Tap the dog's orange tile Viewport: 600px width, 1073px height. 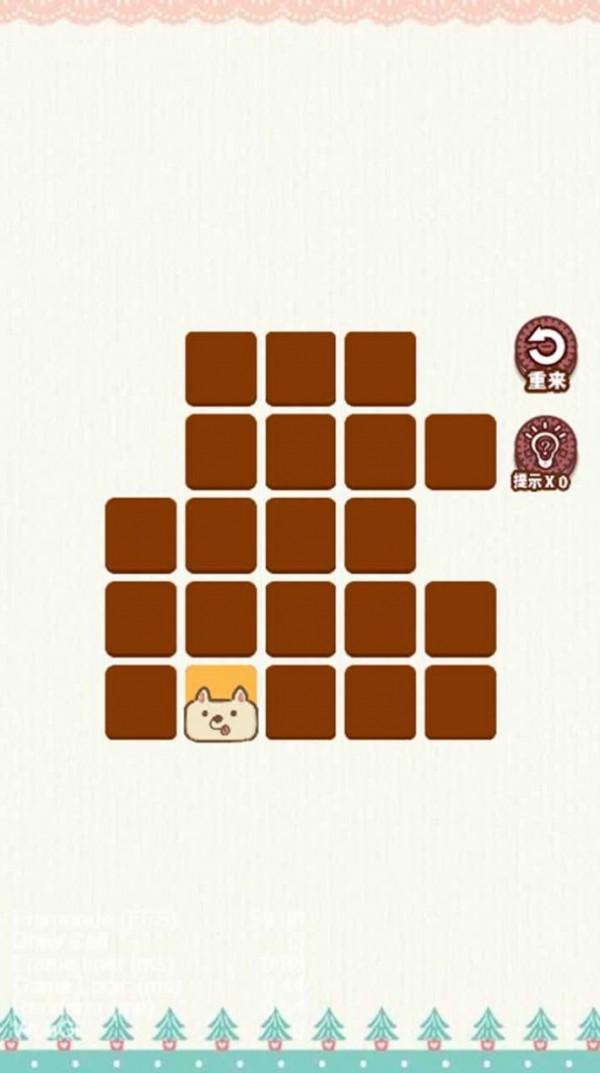pyautogui.click(x=221, y=702)
